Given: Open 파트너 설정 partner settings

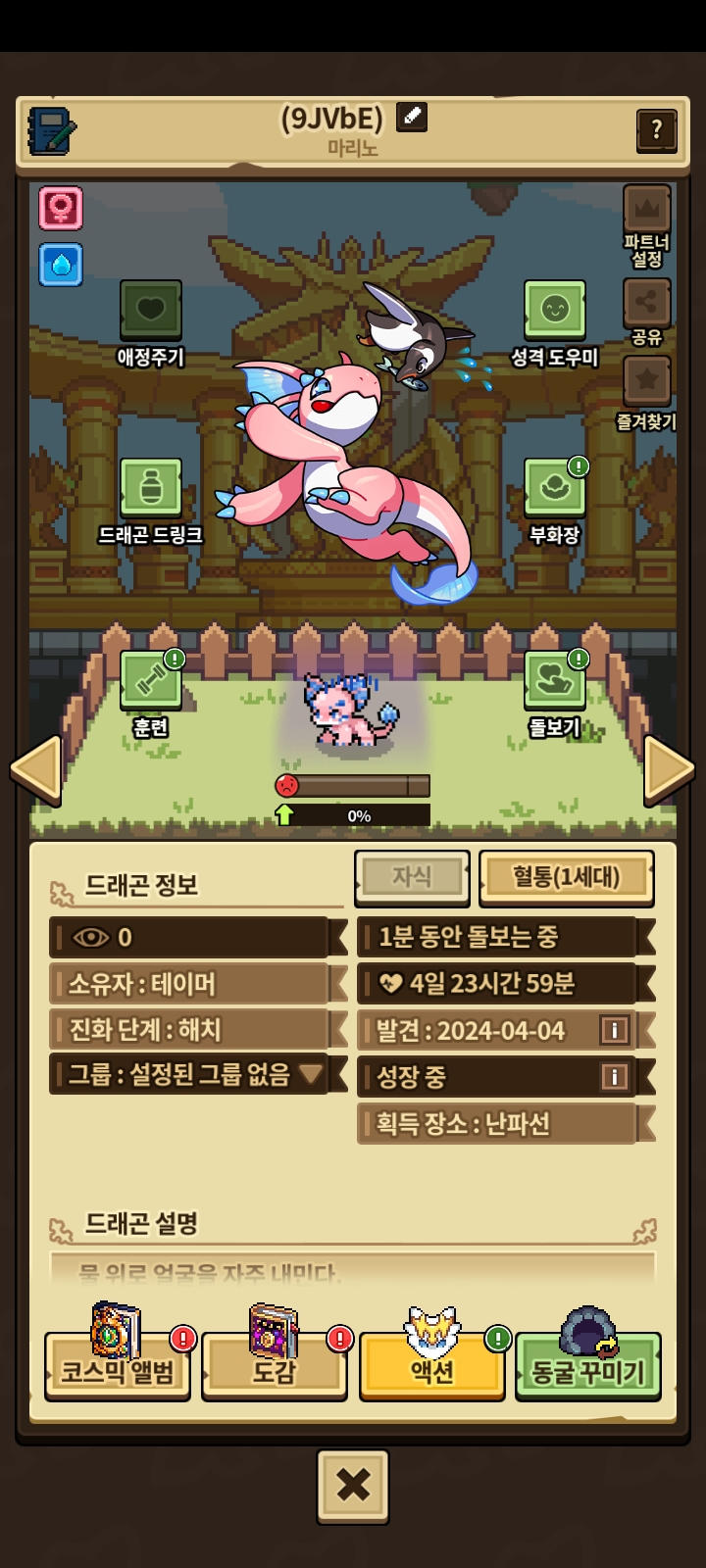Looking at the screenshot, I should pos(646,210).
